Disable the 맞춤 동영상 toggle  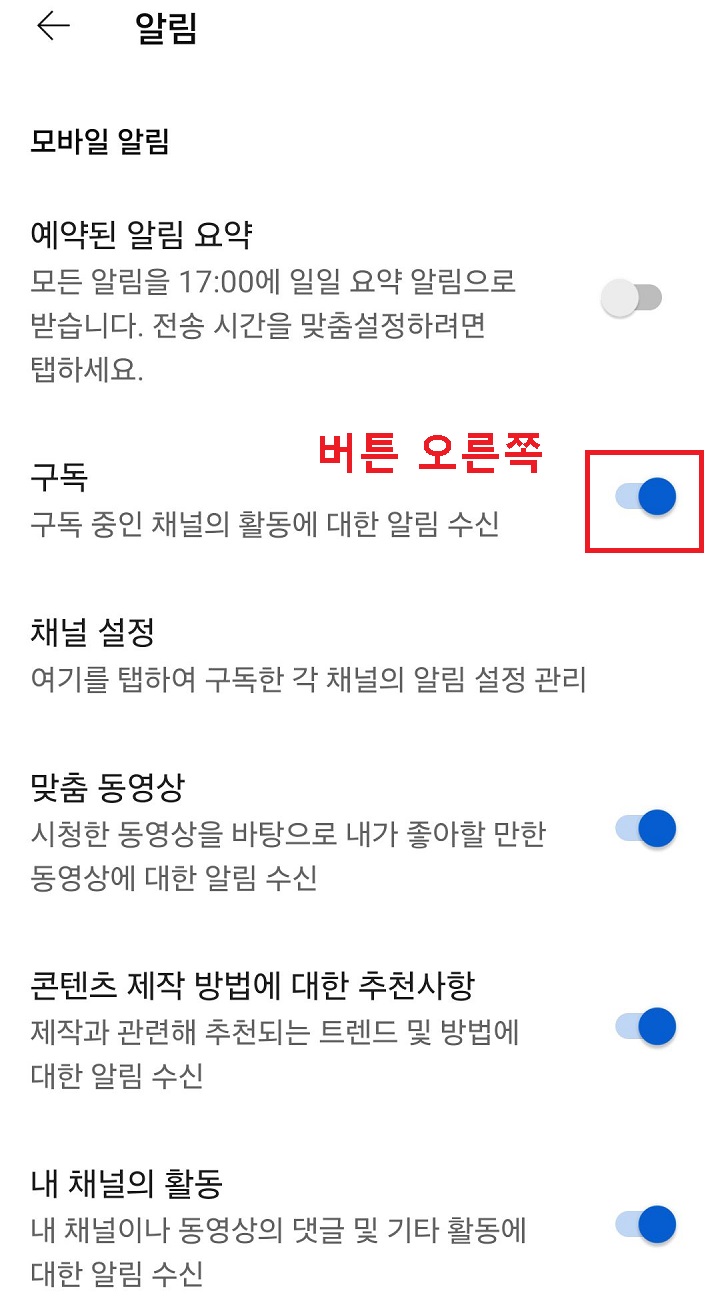(x=645, y=827)
